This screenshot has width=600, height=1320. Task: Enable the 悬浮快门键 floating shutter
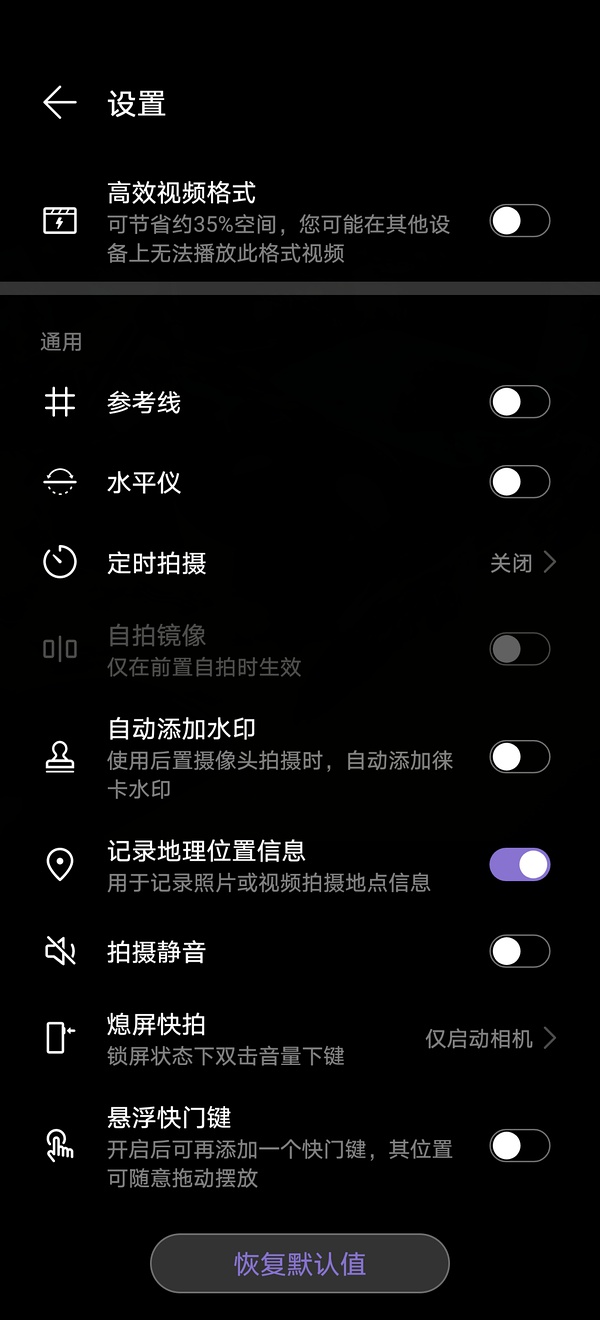pyautogui.click(x=520, y=1146)
